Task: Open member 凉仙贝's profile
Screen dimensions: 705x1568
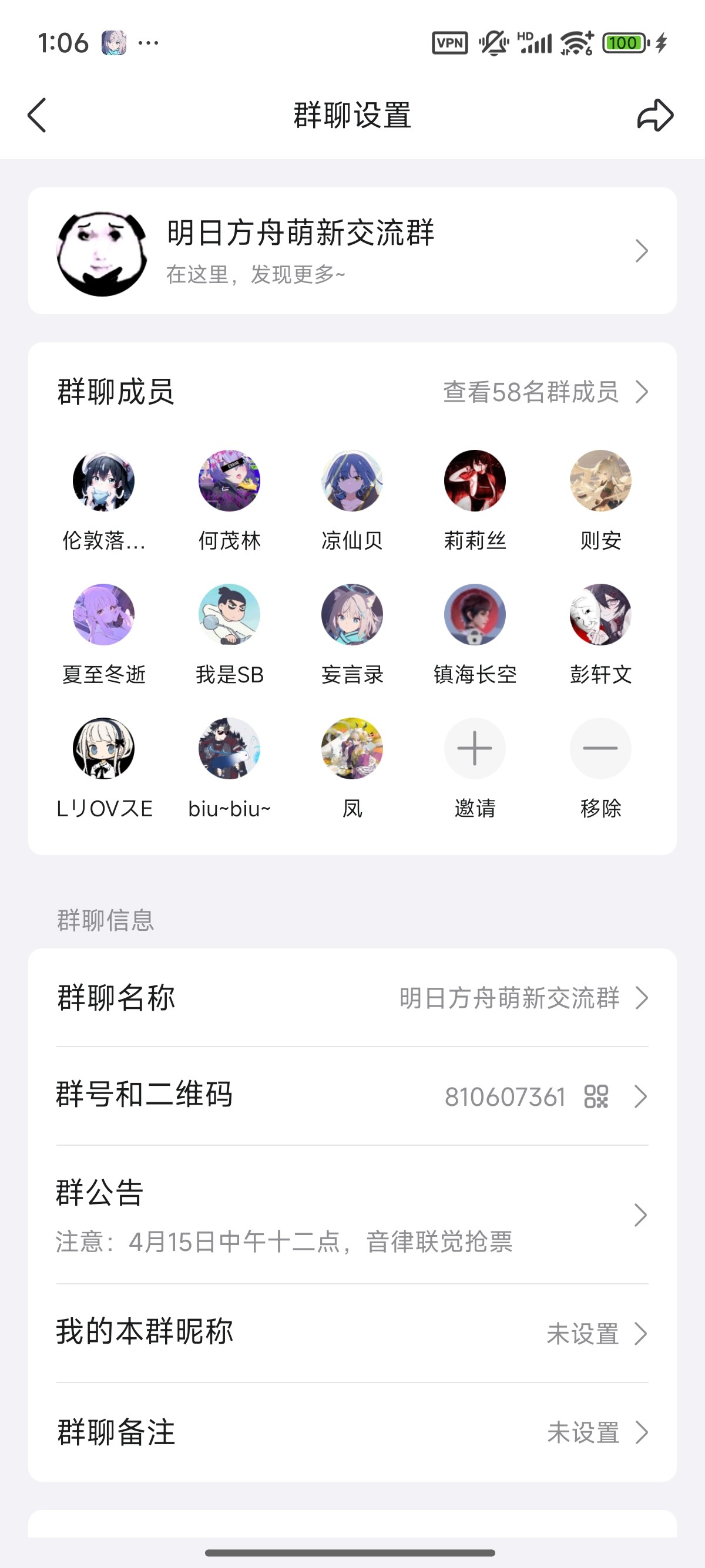Action: pos(352,481)
